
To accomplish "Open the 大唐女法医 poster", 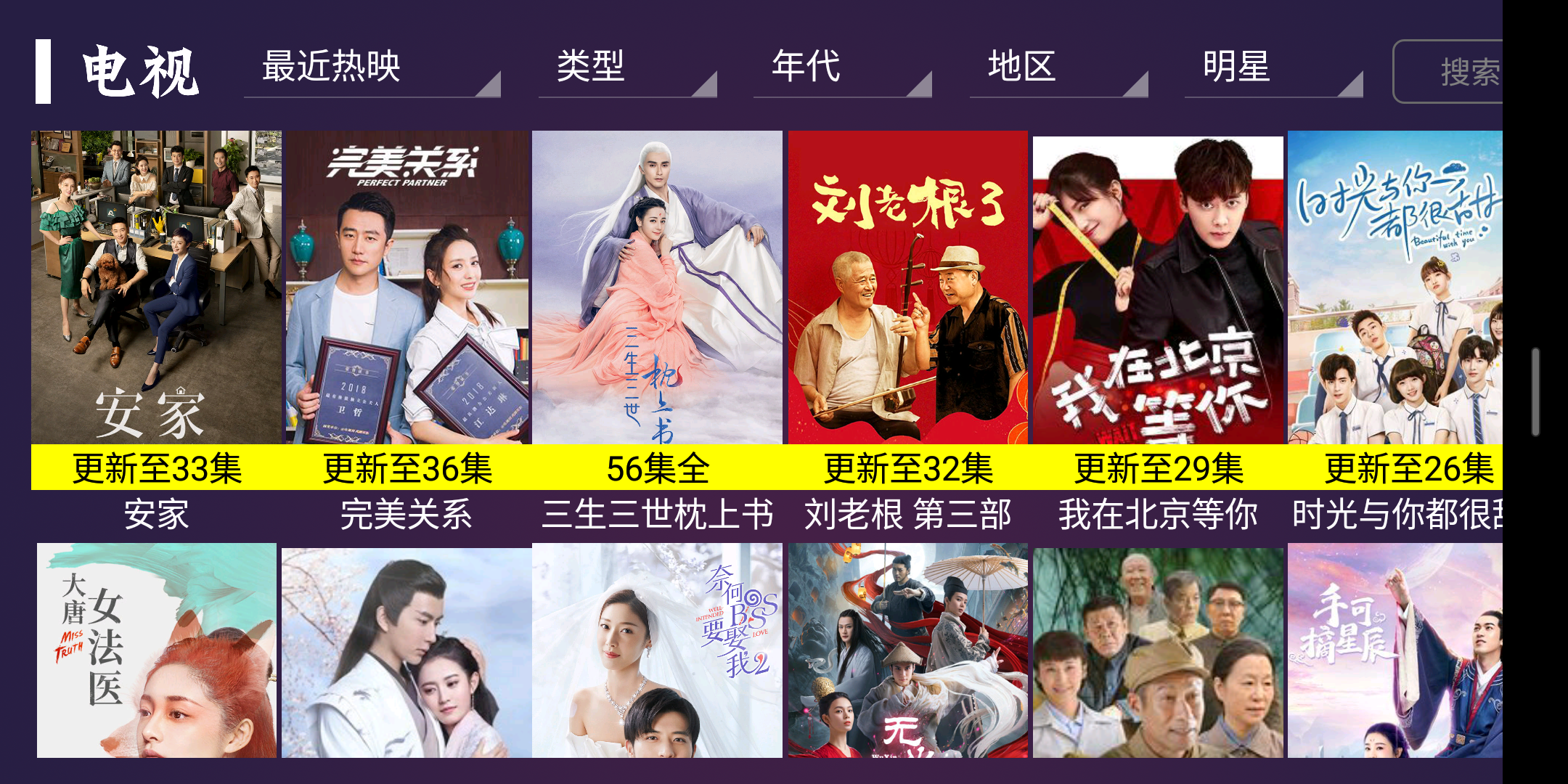I will [156, 650].
